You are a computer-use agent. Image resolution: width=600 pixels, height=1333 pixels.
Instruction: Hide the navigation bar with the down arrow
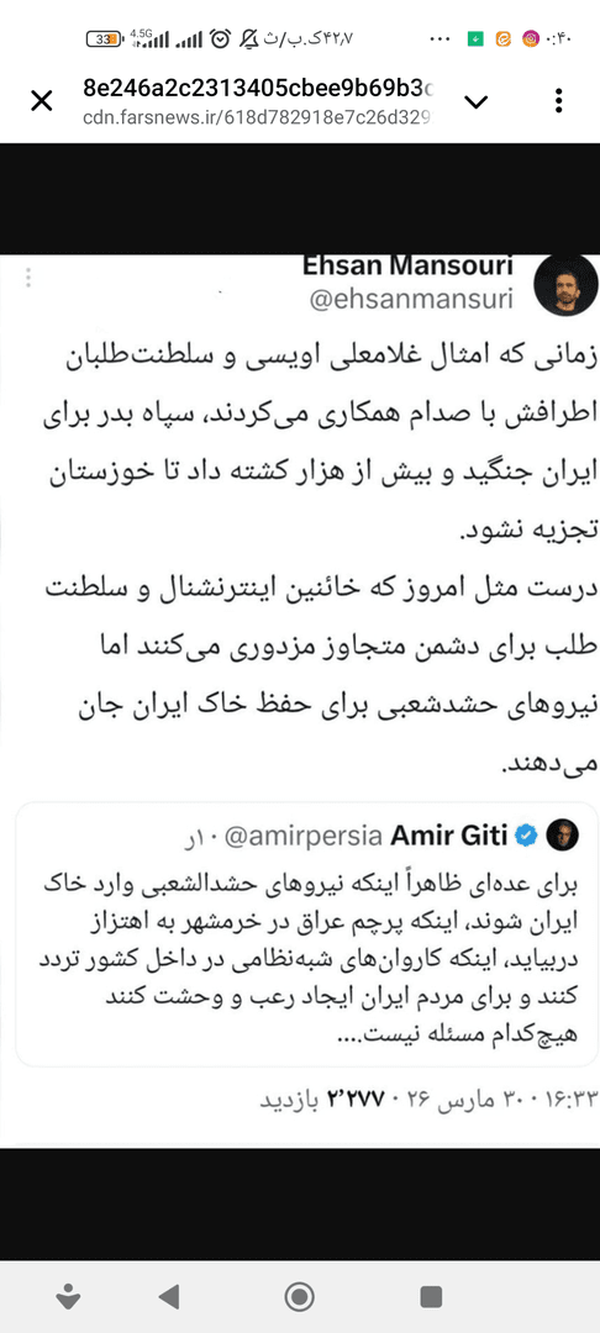[69, 1298]
